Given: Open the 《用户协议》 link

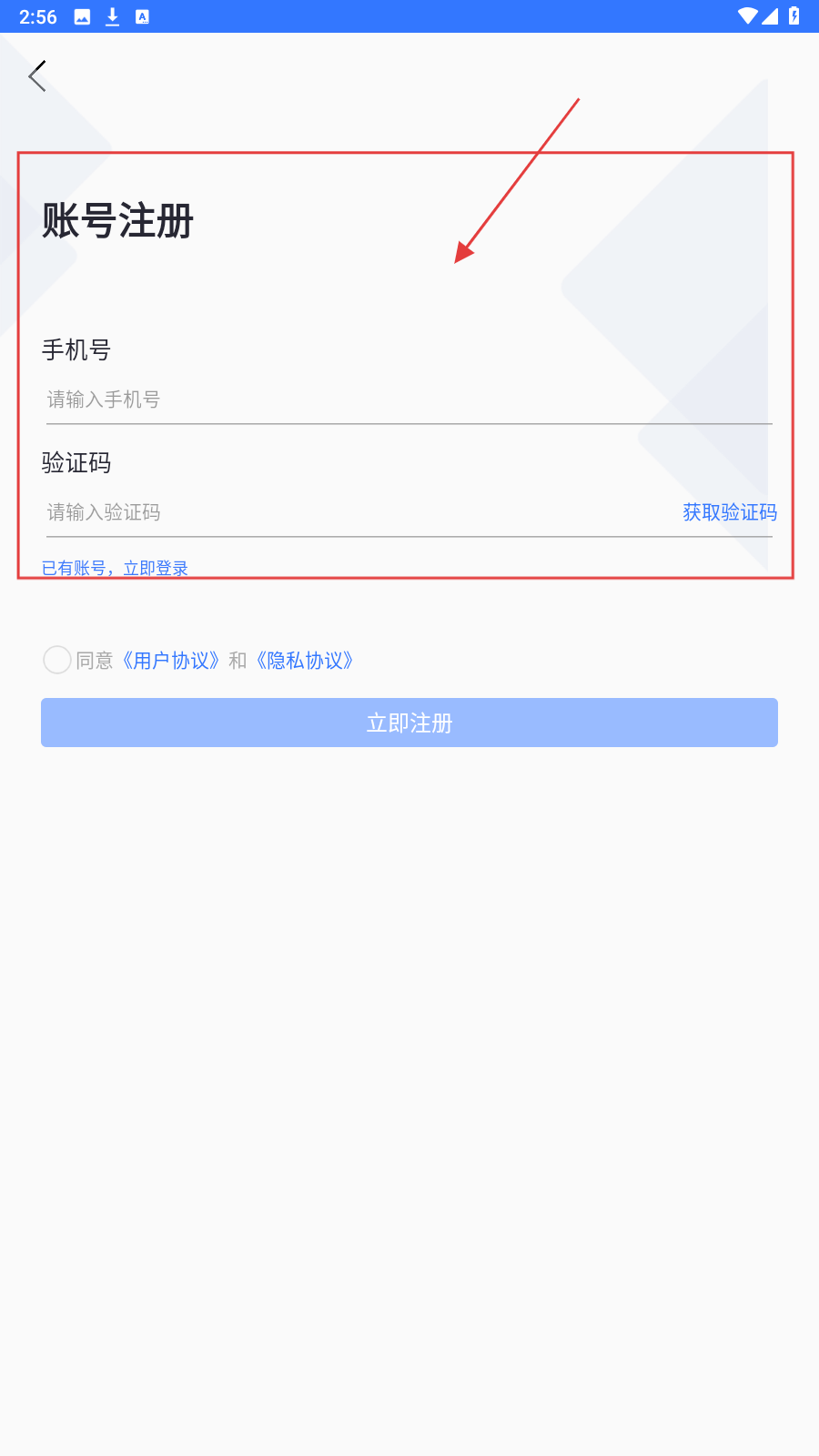Looking at the screenshot, I should [x=171, y=661].
